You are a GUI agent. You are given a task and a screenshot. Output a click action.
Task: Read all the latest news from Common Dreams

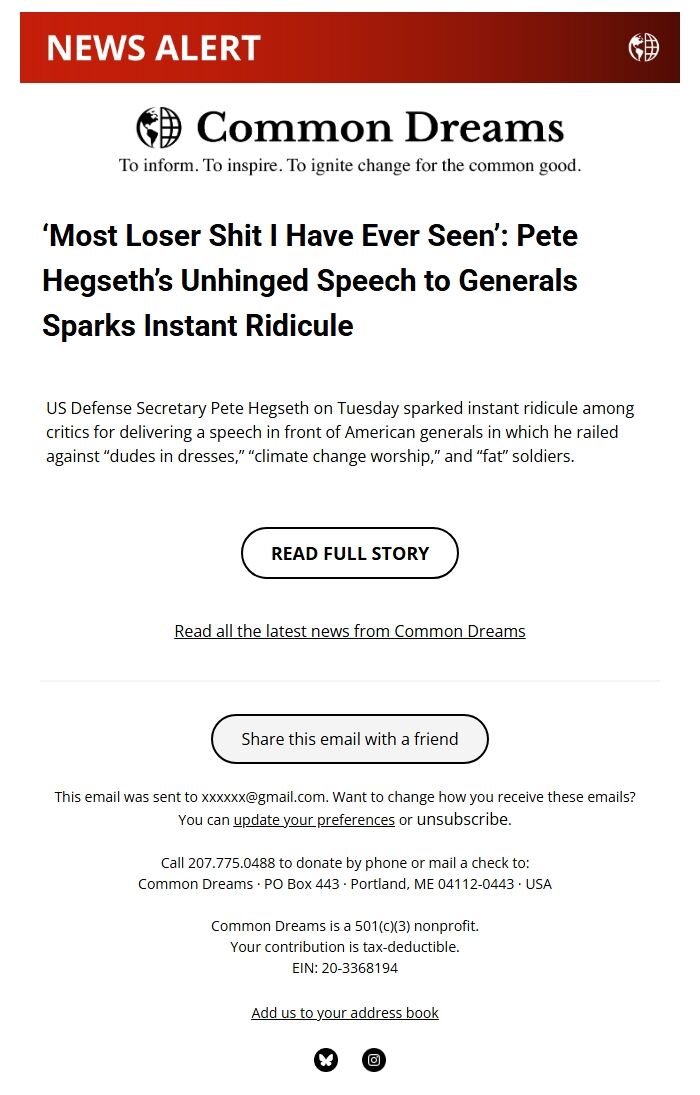tap(349, 631)
